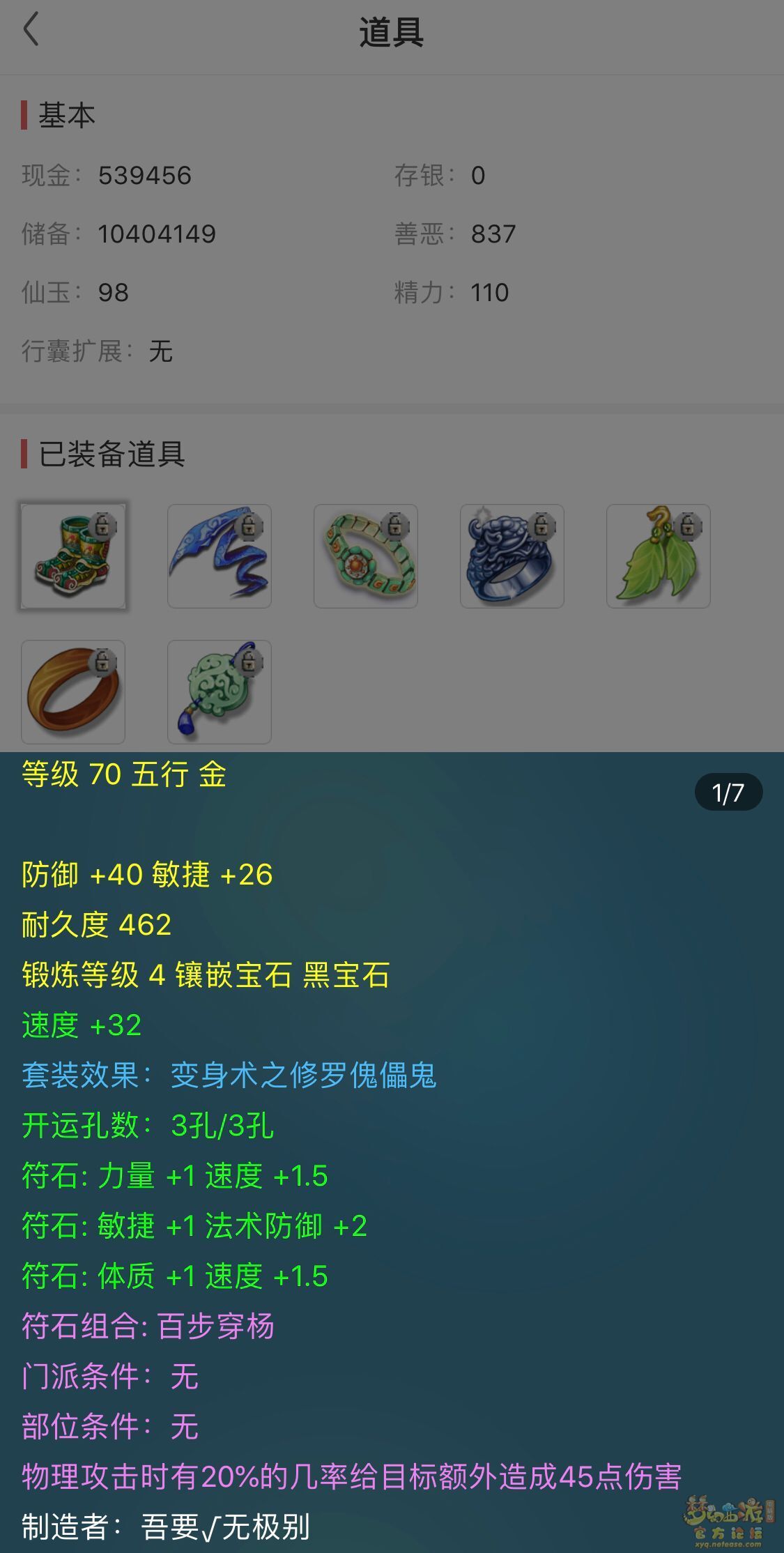Go back from the 道具 page
Viewport: 784px width, 1553px height.
(x=31, y=31)
